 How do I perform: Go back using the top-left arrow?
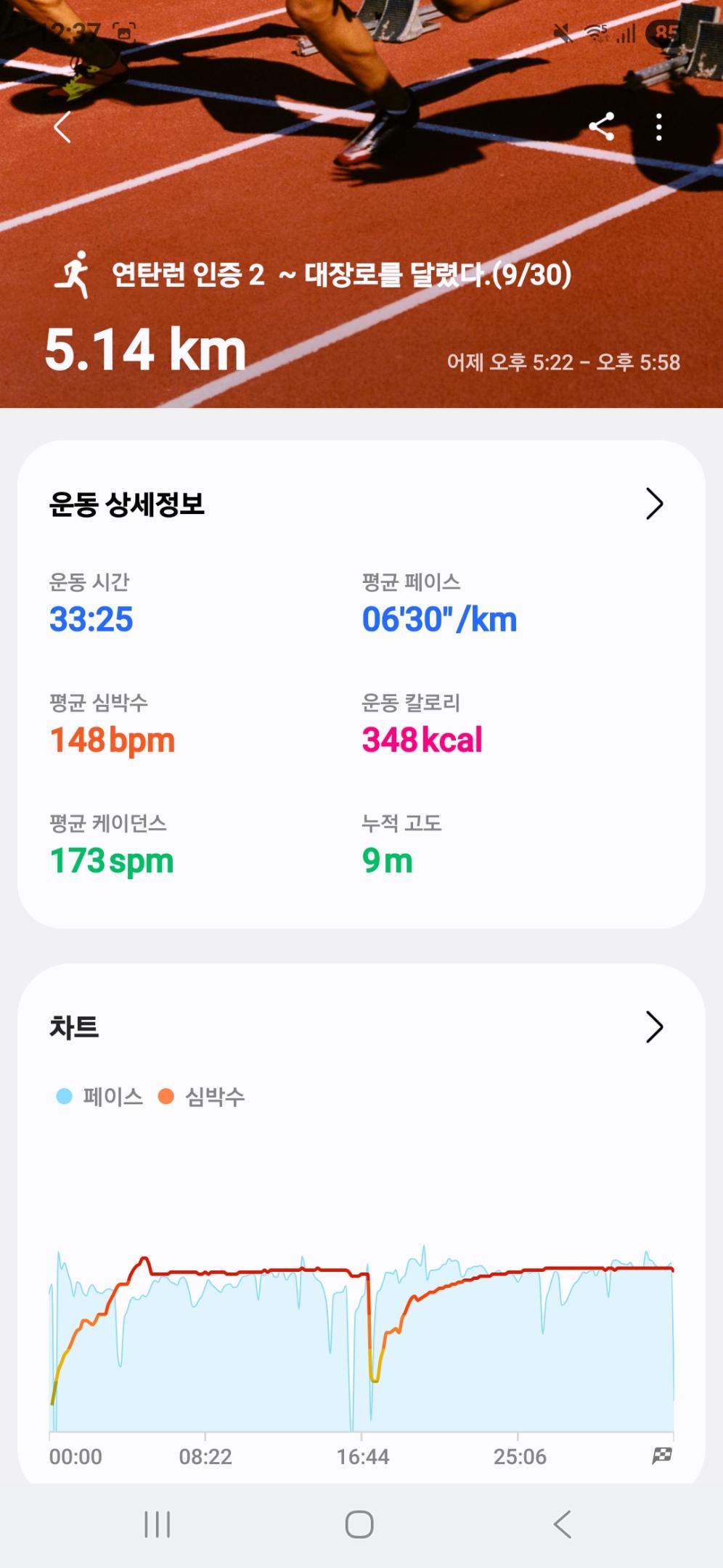tap(63, 128)
